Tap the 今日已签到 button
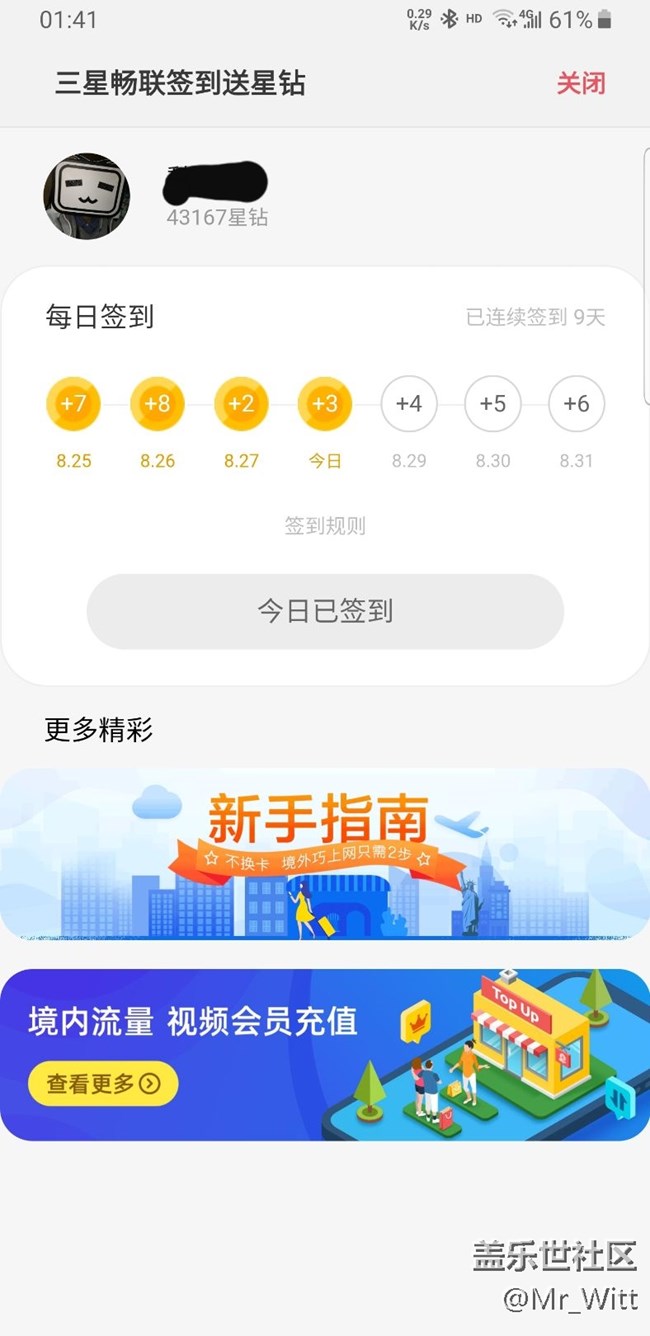 325,611
